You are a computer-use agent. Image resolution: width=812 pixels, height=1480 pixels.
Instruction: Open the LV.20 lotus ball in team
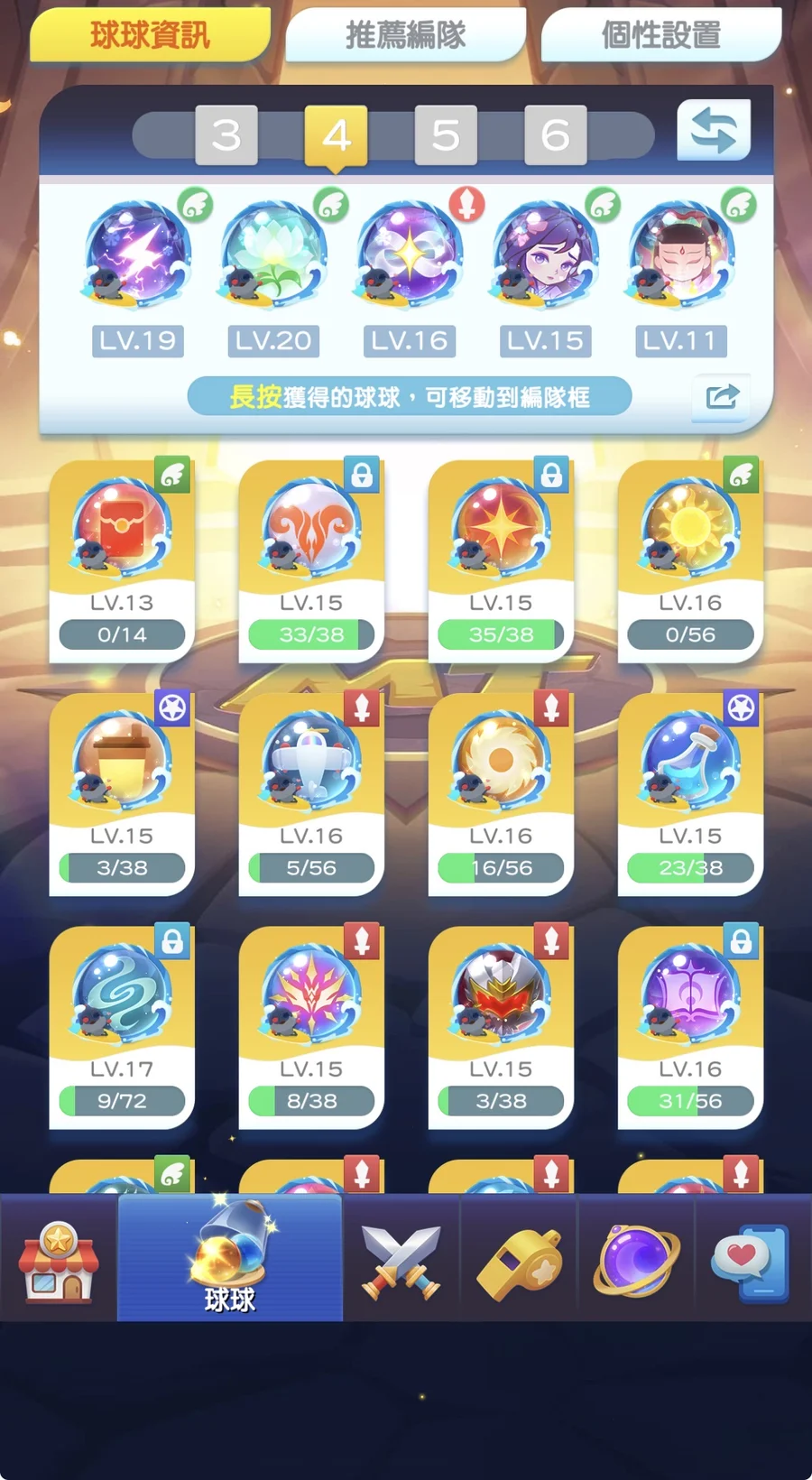click(x=273, y=255)
